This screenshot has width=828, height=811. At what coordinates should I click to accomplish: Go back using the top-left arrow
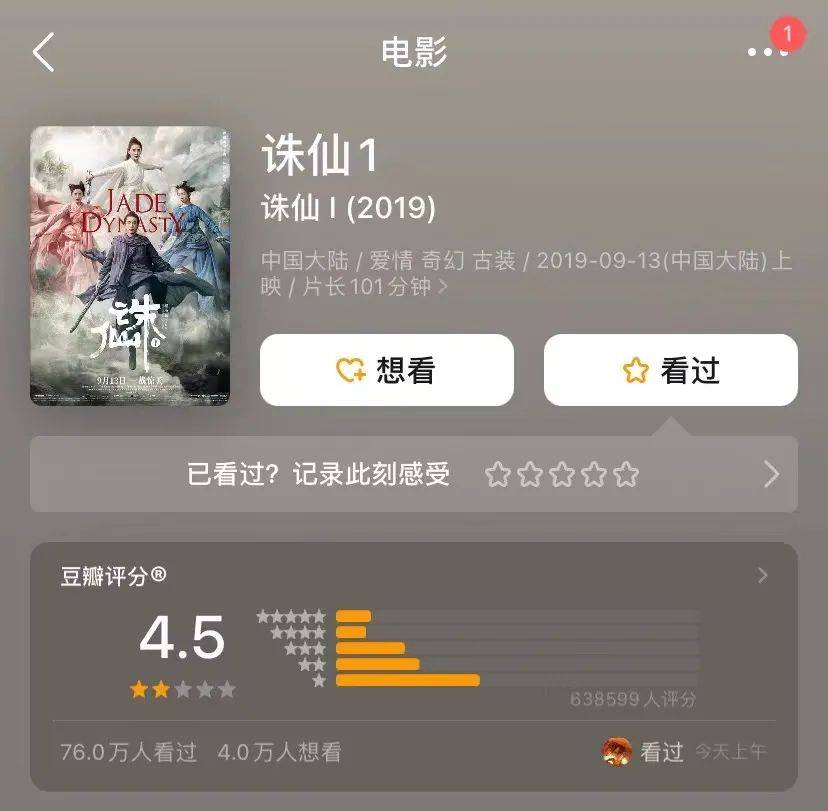click(x=44, y=52)
